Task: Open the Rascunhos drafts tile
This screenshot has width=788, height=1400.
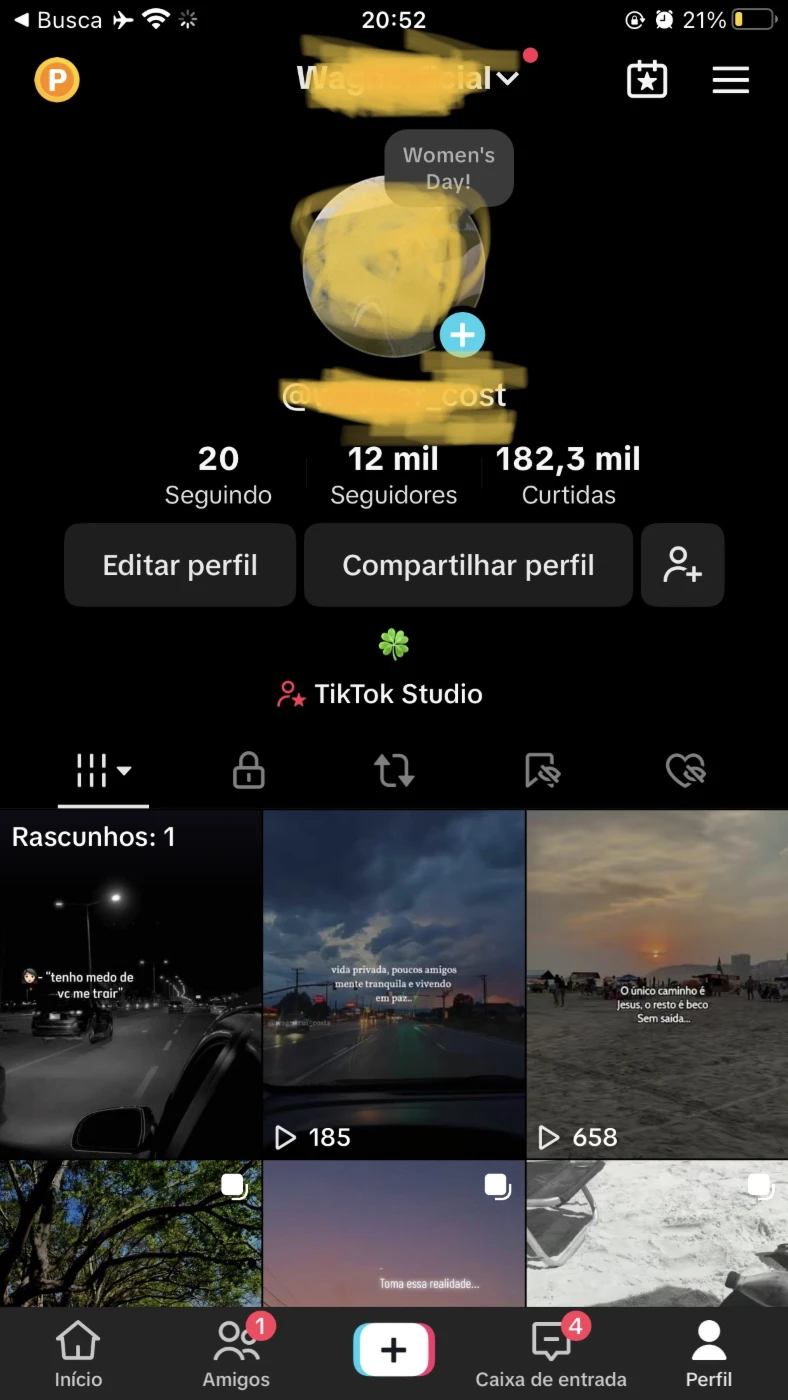Action: click(x=131, y=984)
